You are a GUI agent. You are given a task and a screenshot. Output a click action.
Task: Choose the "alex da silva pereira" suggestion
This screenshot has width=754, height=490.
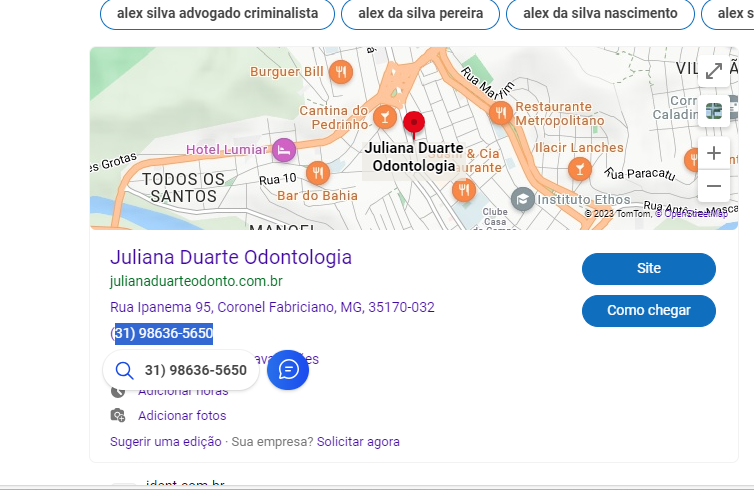[419, 14]
